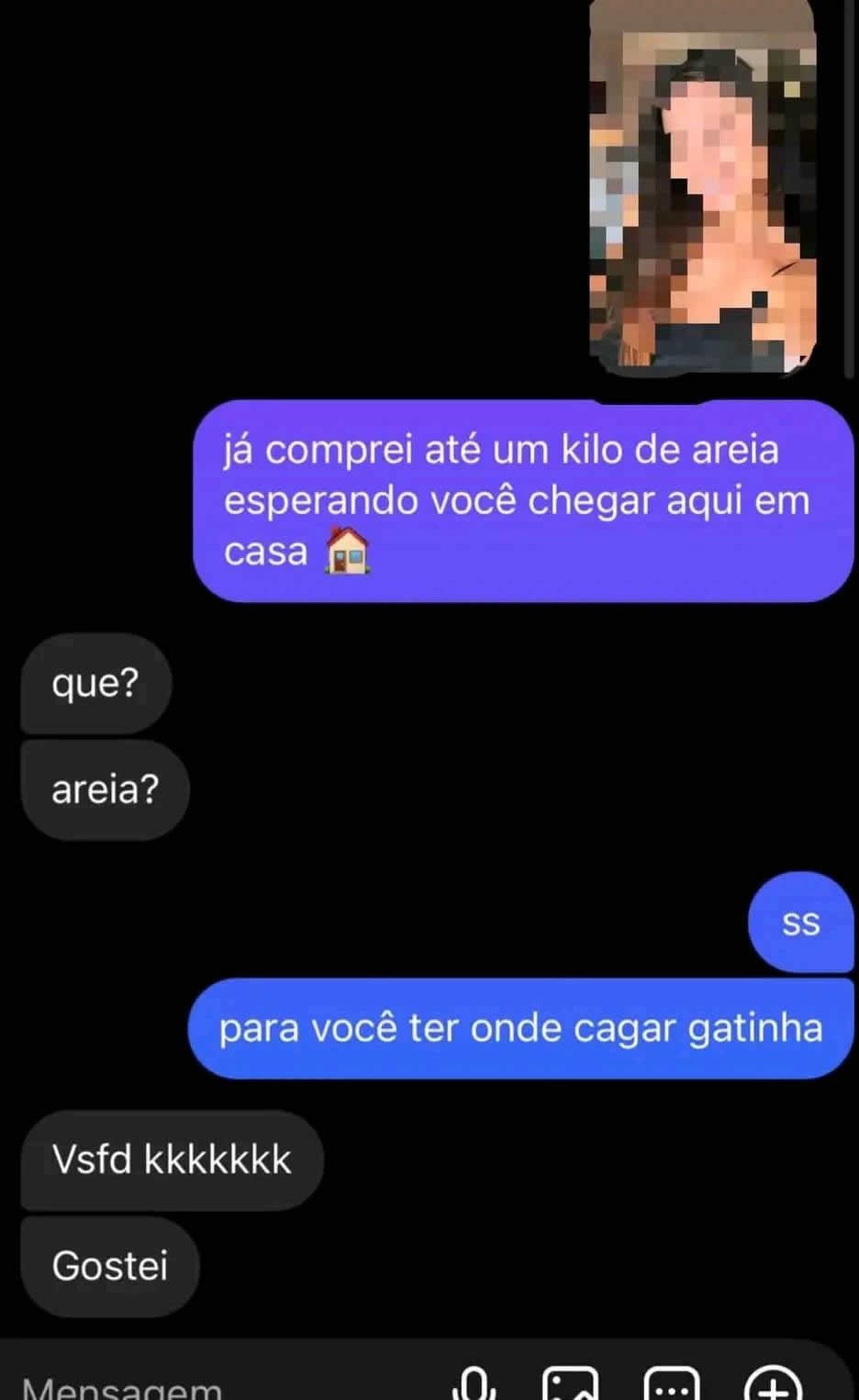The image size is (859, 1400).
Task: Select the 'para você ter onde cagar gatinha' message
Action: coord(519,1028)
